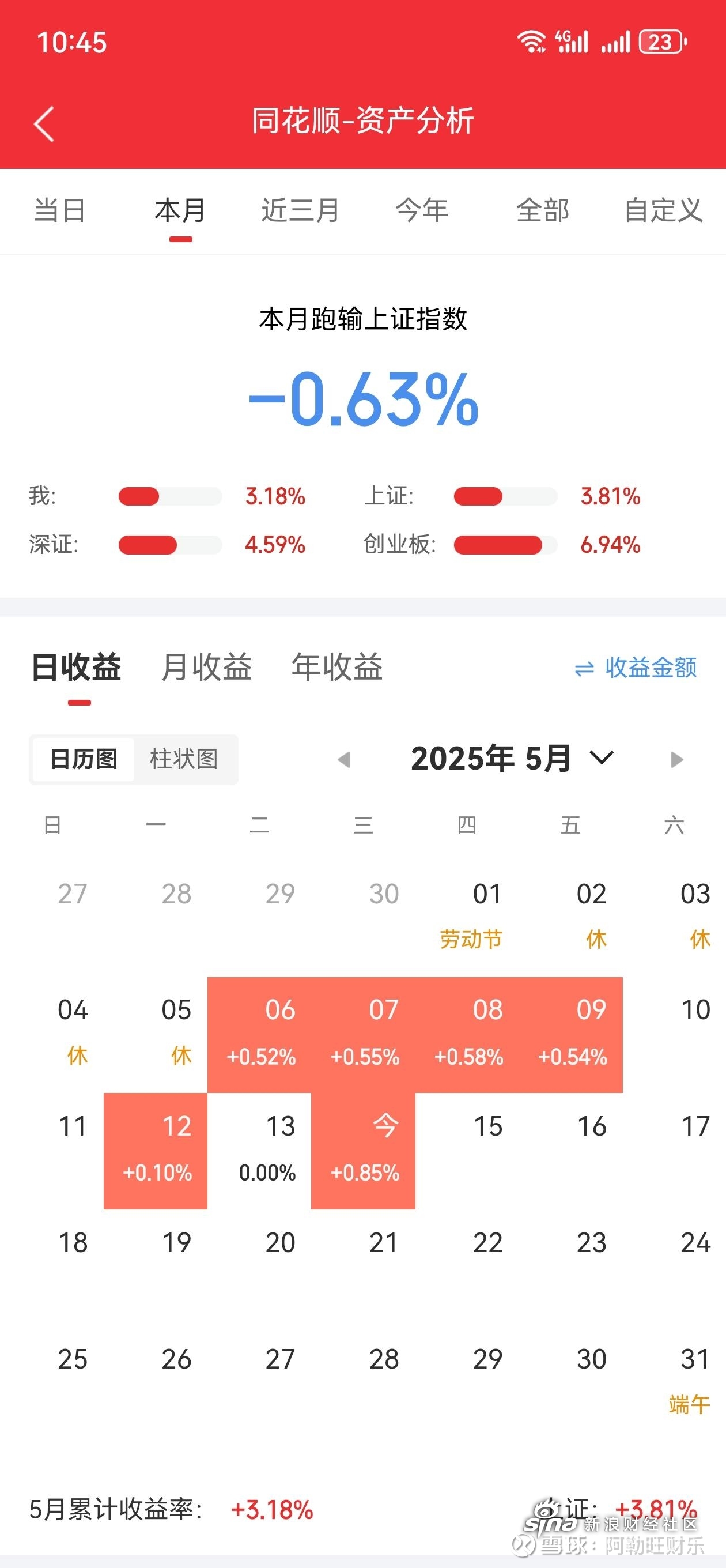Viewport: 726px width, 1568px height.
Task: Switch to 月收益 view
Action: pos(207,666)
